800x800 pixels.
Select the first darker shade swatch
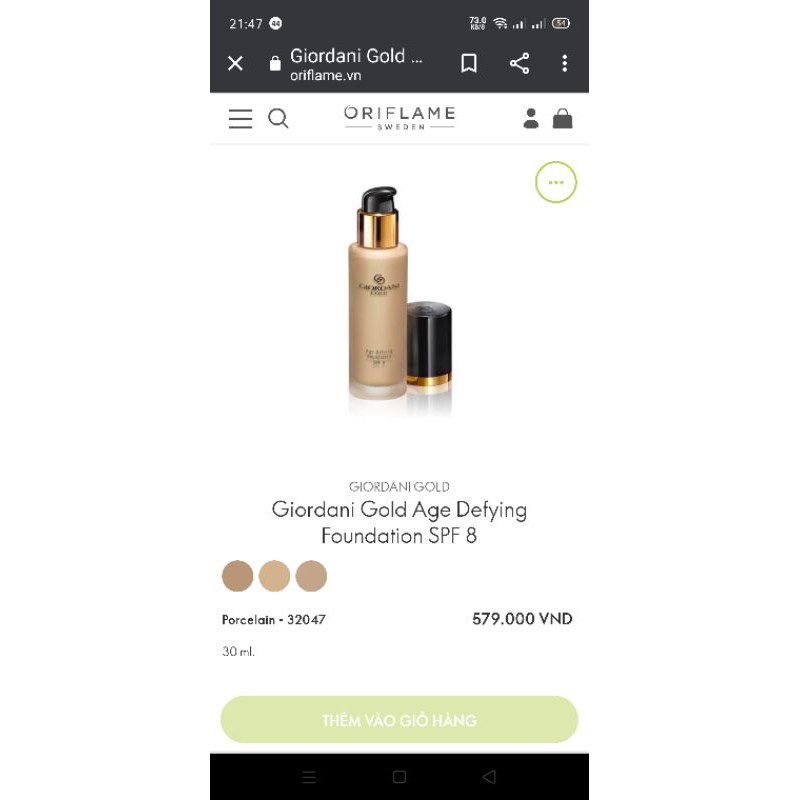click(238, 576)
